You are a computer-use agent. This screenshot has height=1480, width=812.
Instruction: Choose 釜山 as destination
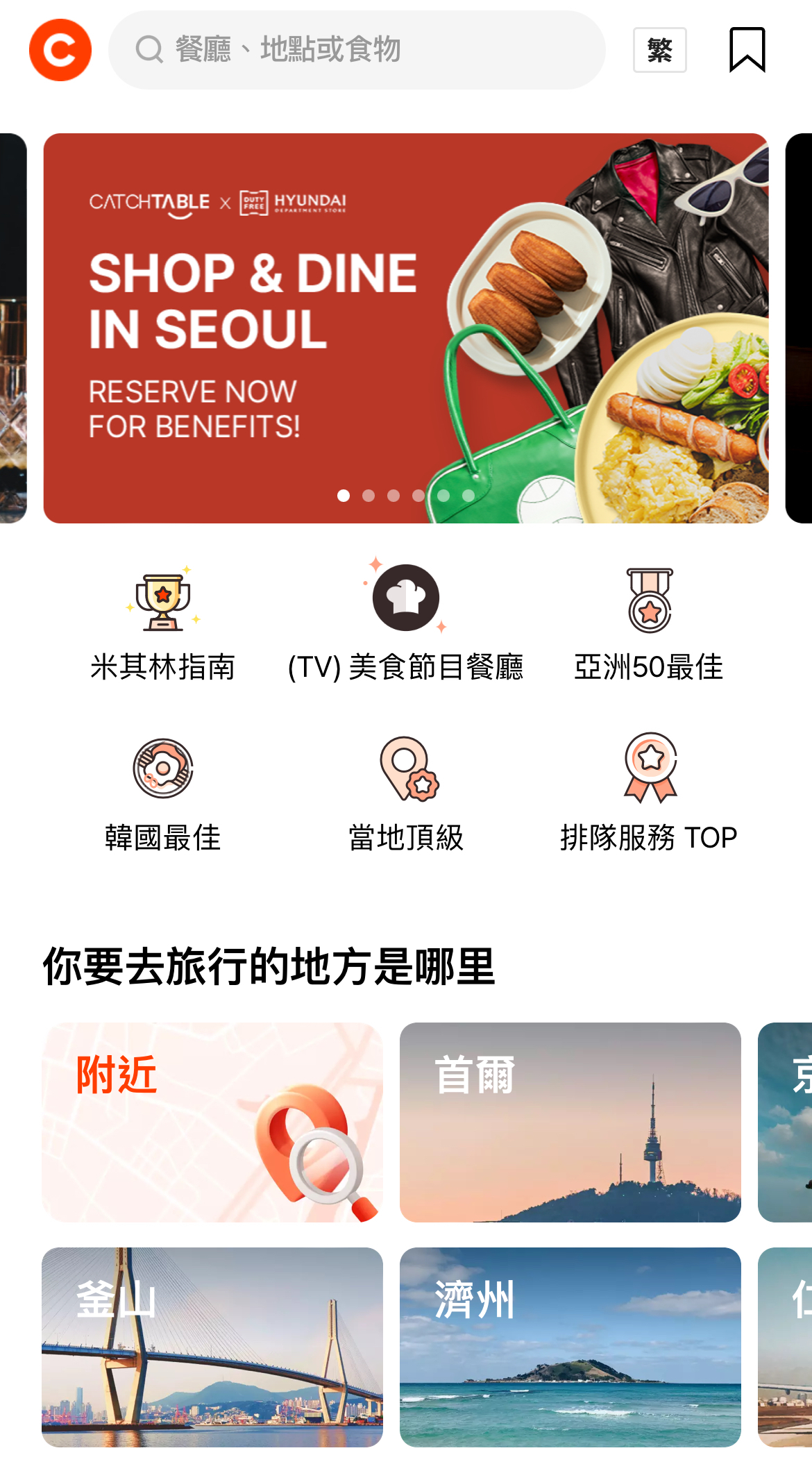click(x=212, y=1347)
